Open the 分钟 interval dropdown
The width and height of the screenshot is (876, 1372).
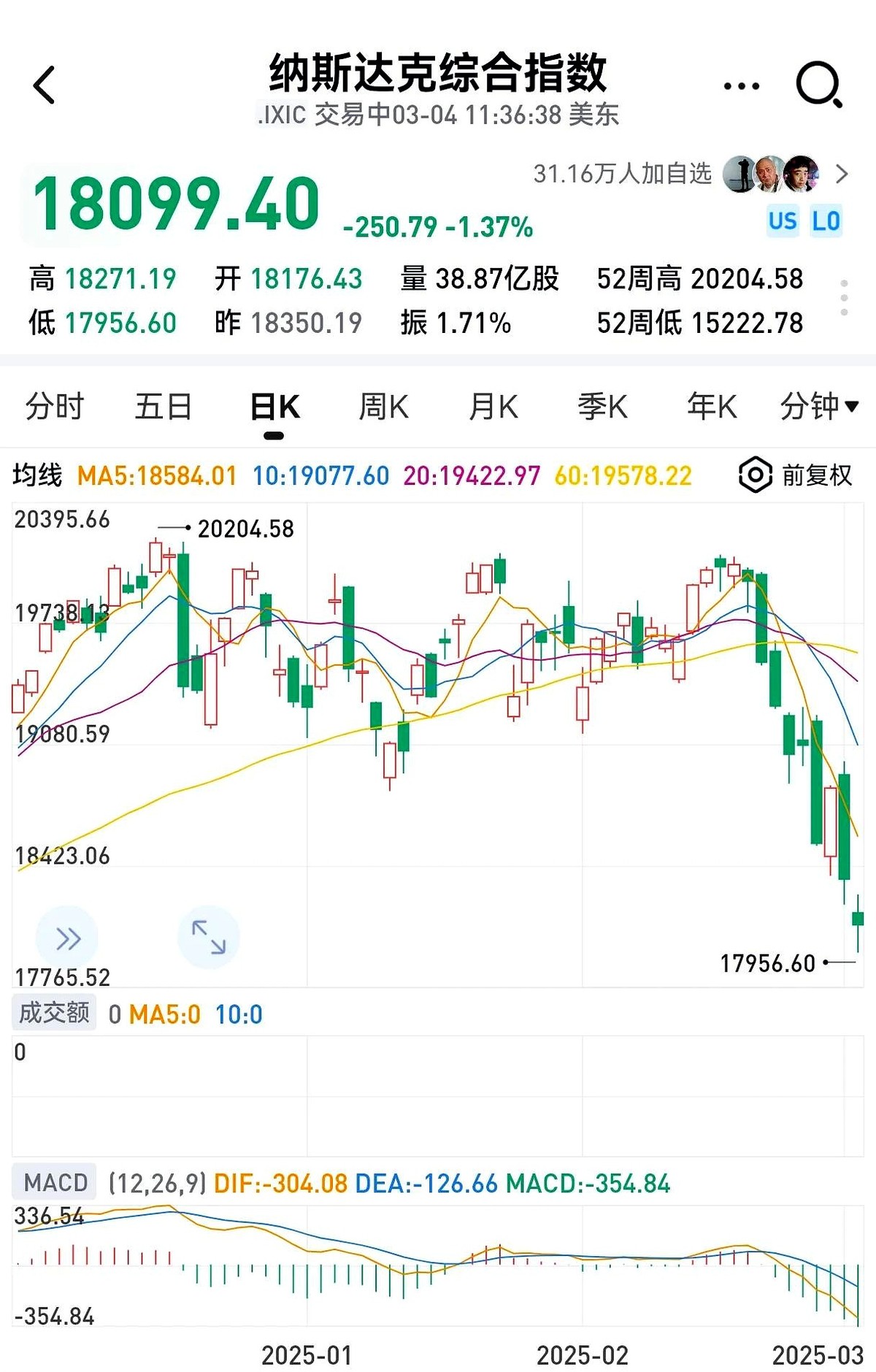pos(818,407)
